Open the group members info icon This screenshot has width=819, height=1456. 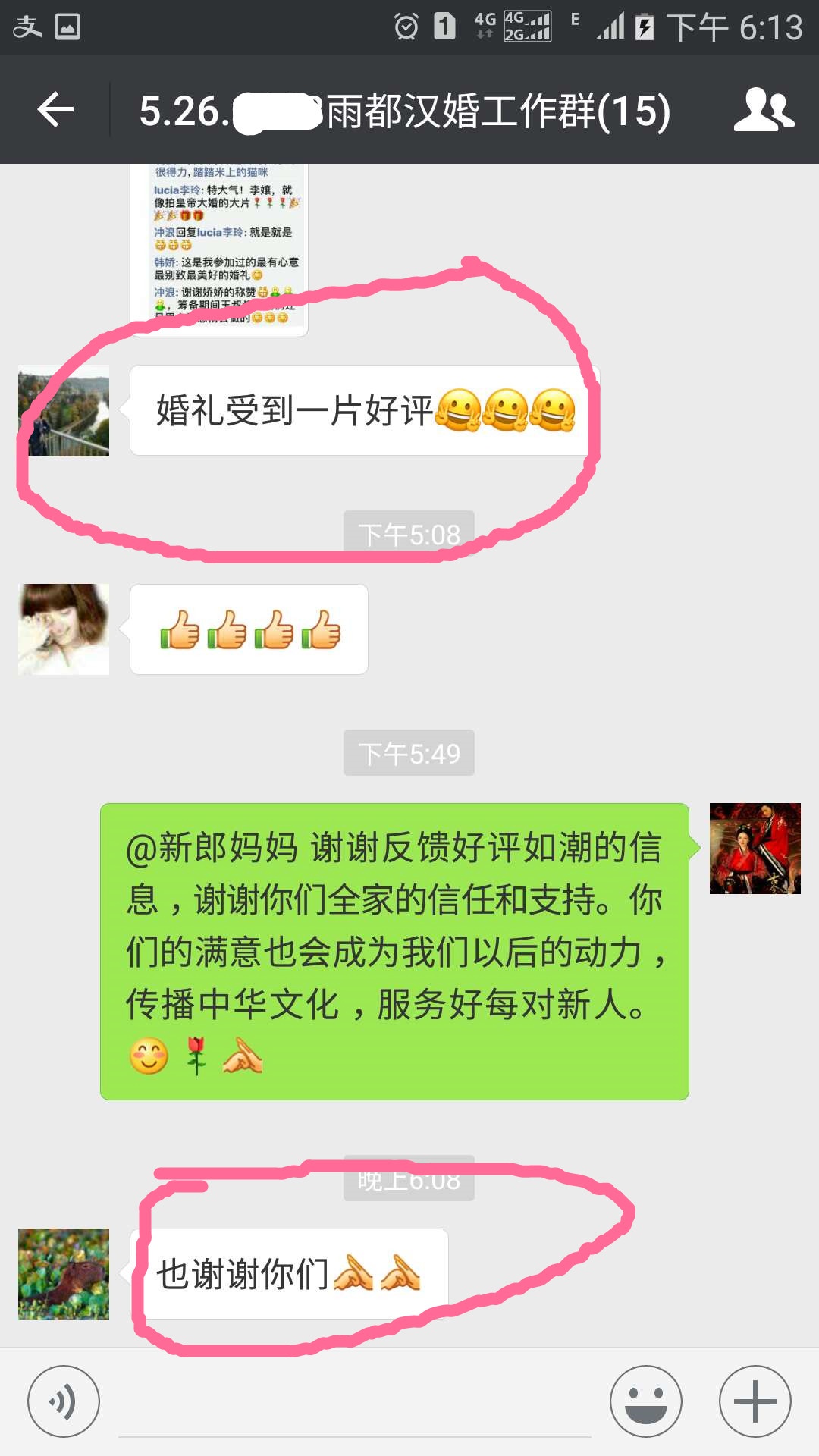(x=764, y=111)
